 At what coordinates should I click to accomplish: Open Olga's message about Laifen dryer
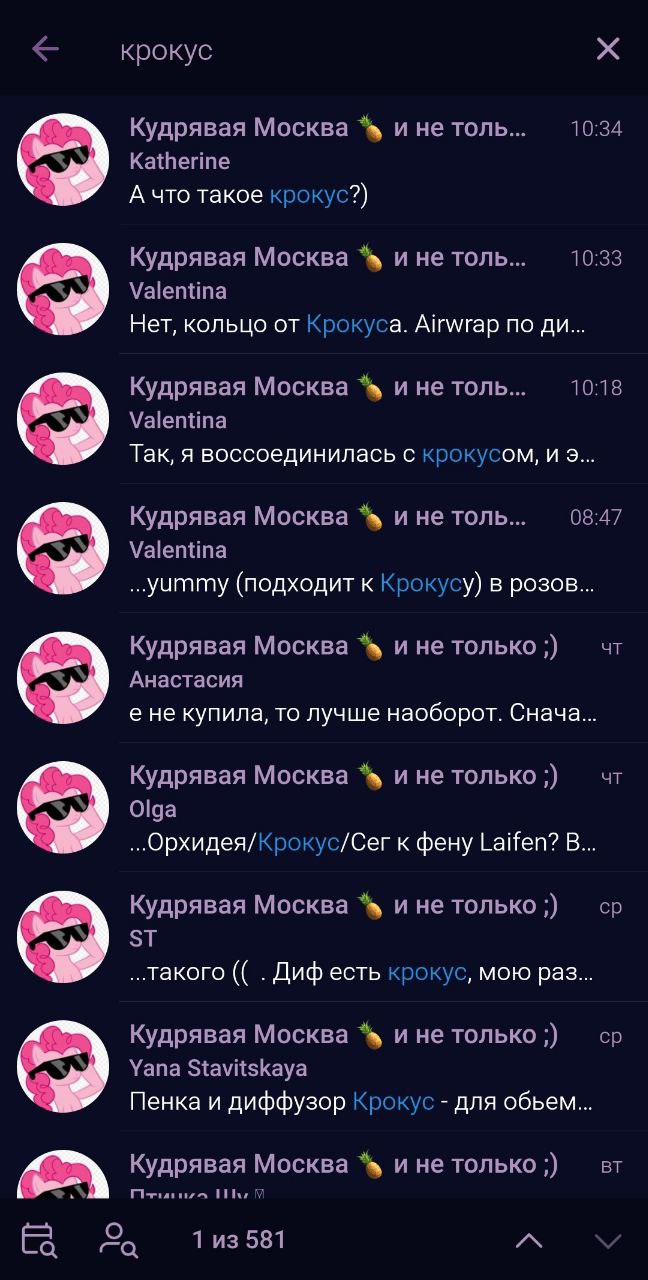click(x=324, y=808)
